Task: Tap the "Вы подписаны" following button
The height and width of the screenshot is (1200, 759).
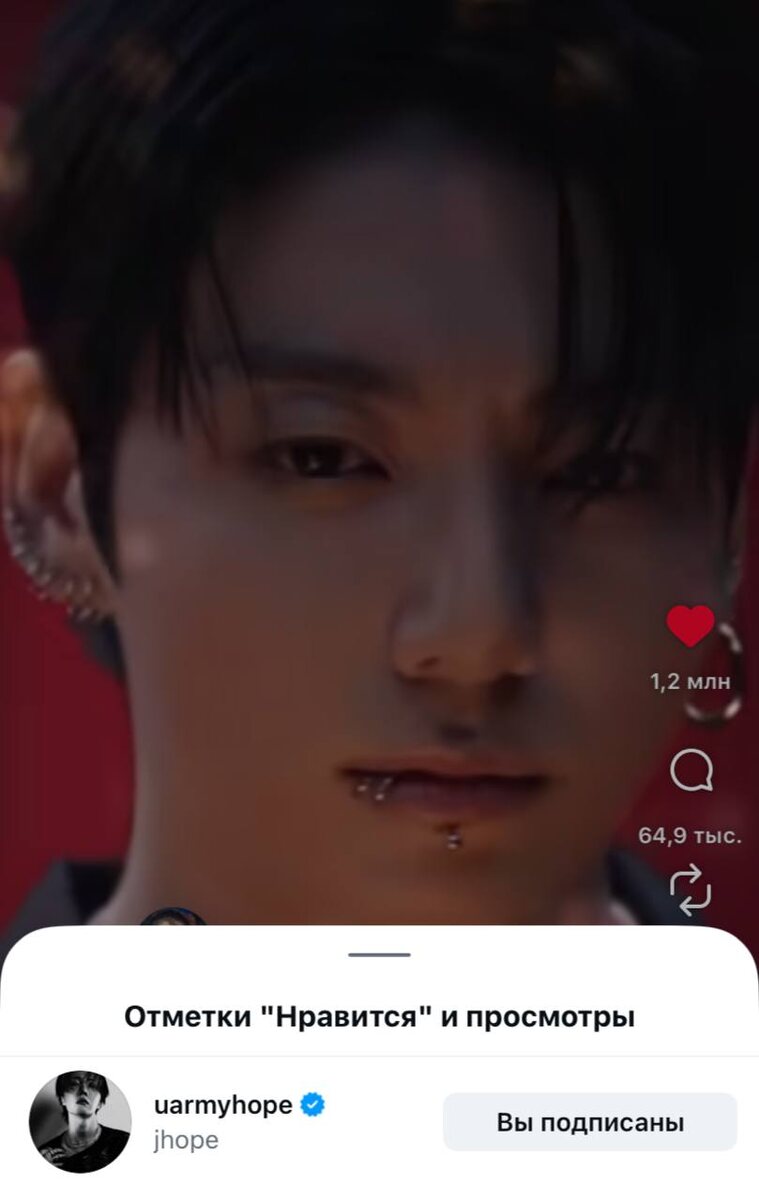Action: (x=590, y=1122)
